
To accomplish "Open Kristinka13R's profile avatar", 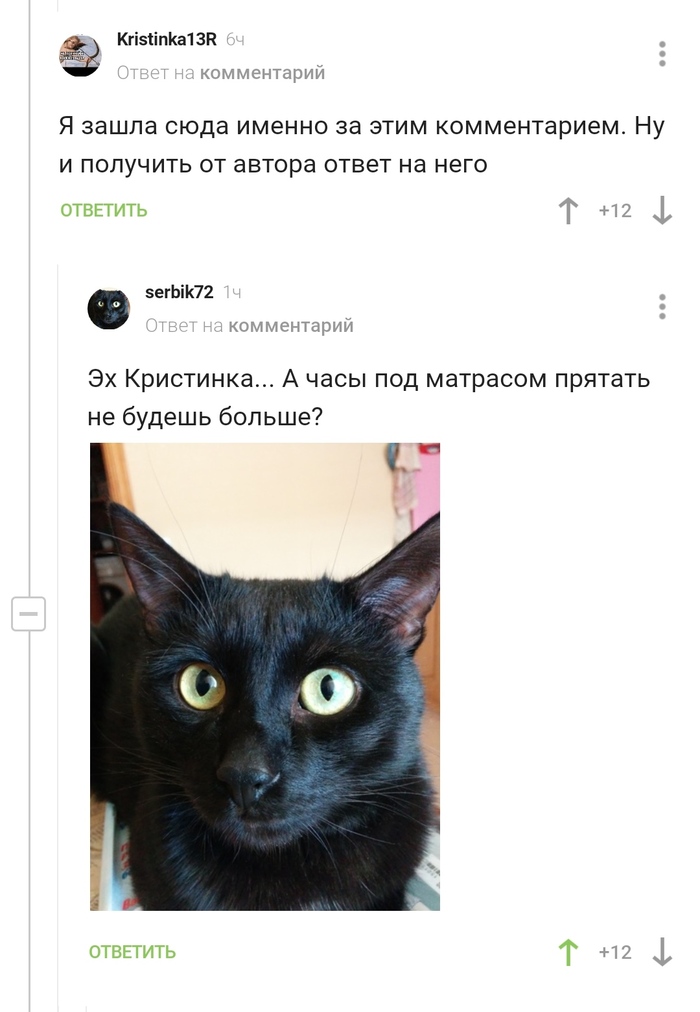I will [81, 56].
